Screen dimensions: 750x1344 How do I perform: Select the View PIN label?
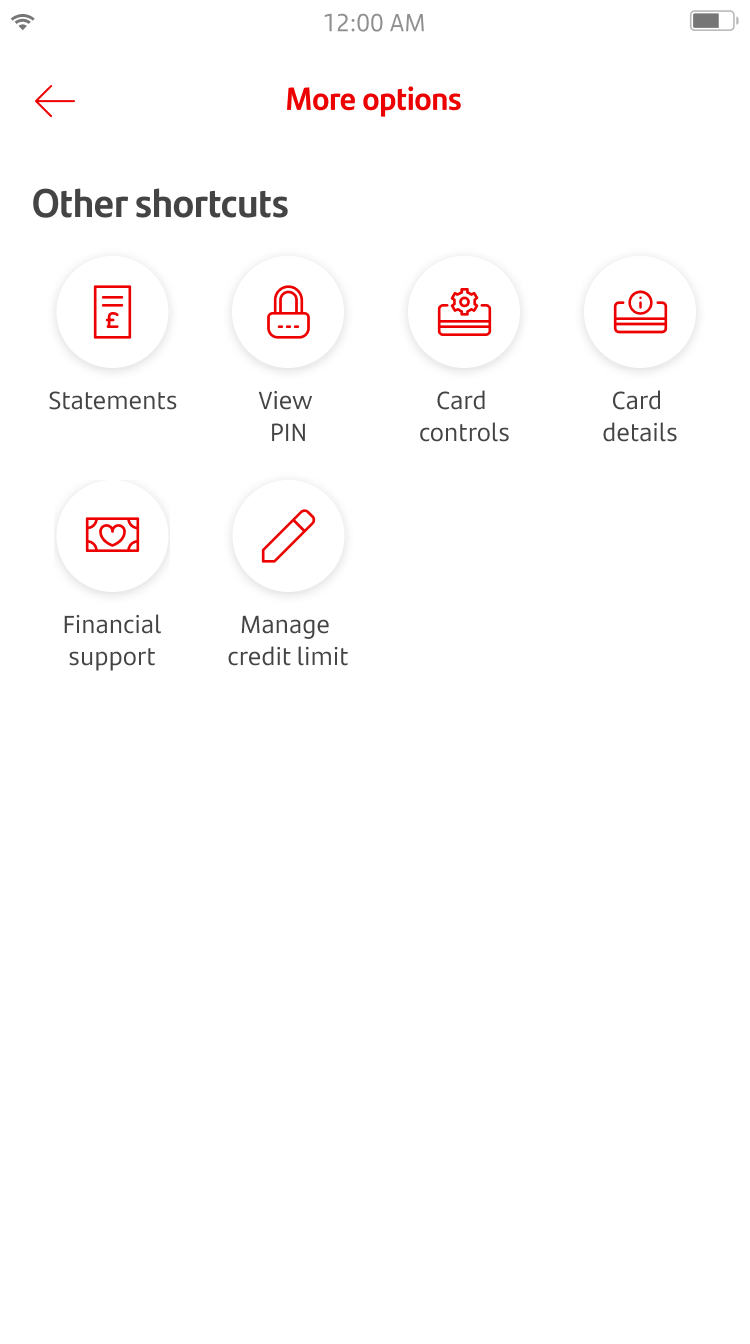point(286,416)
